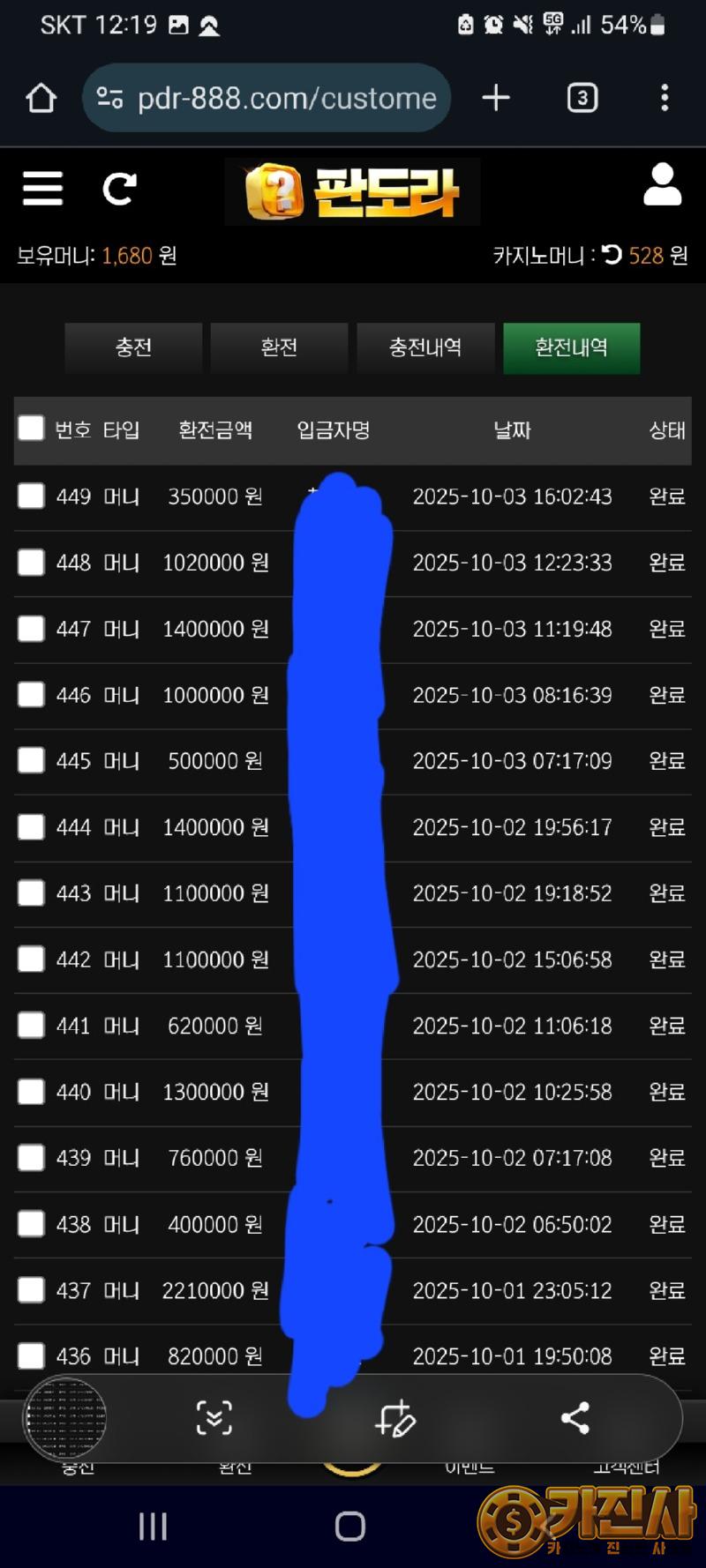Mark the checkbox for entry 437
706x1568 pixels.
(31, 1290)
